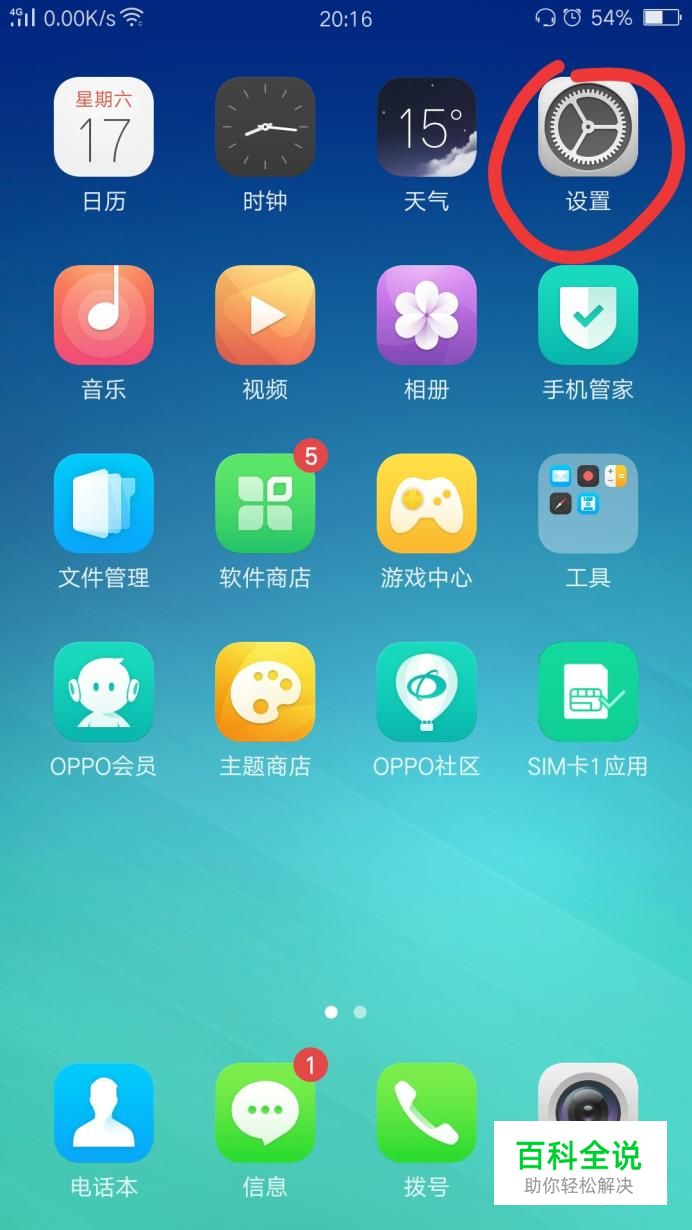Image resolution: width=692 pixels, height=1230 pixels.
Task: Open 软件商店 app store
Action: [265, 503]
